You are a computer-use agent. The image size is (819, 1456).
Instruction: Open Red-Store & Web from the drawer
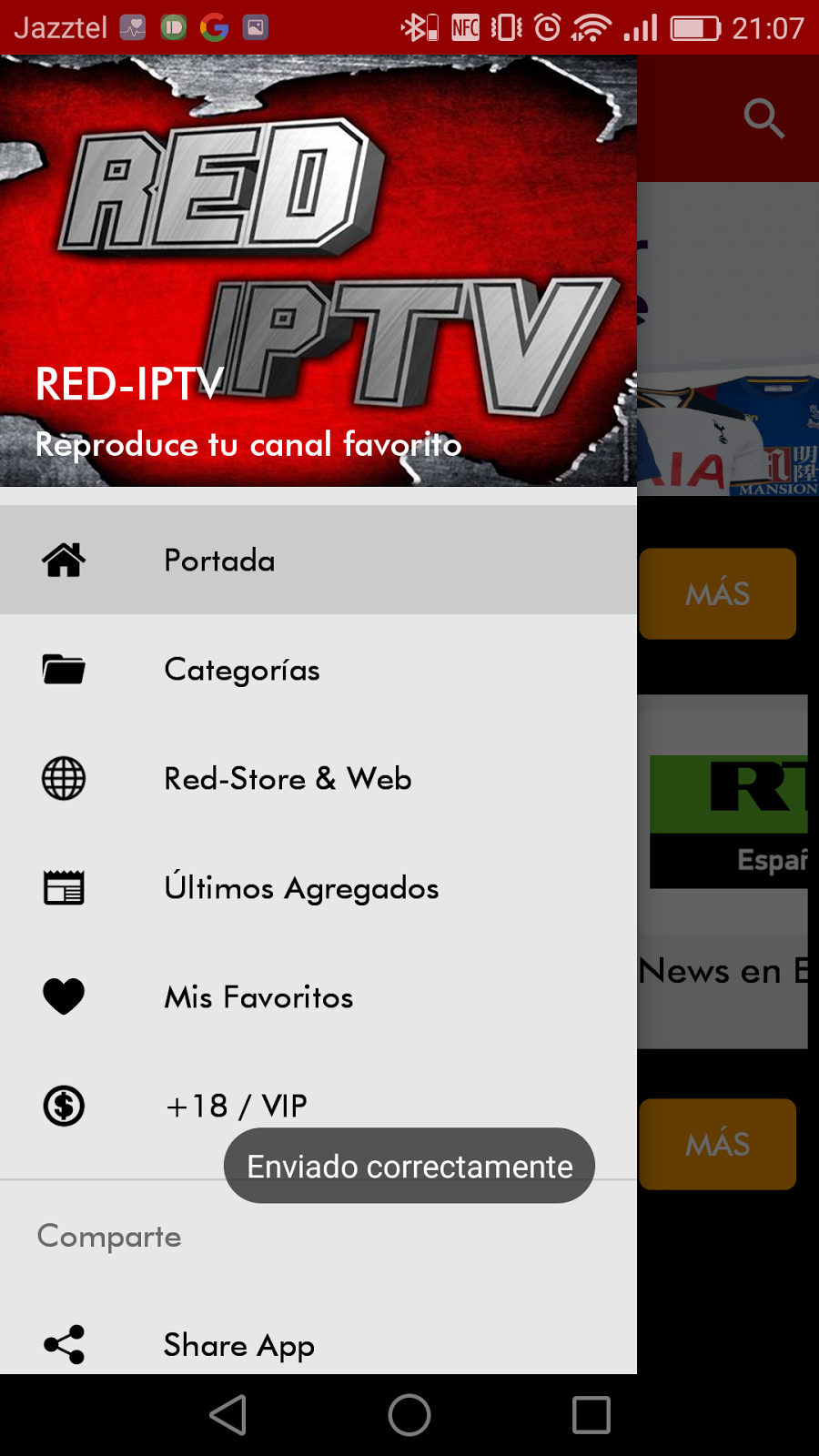(288, 779)
